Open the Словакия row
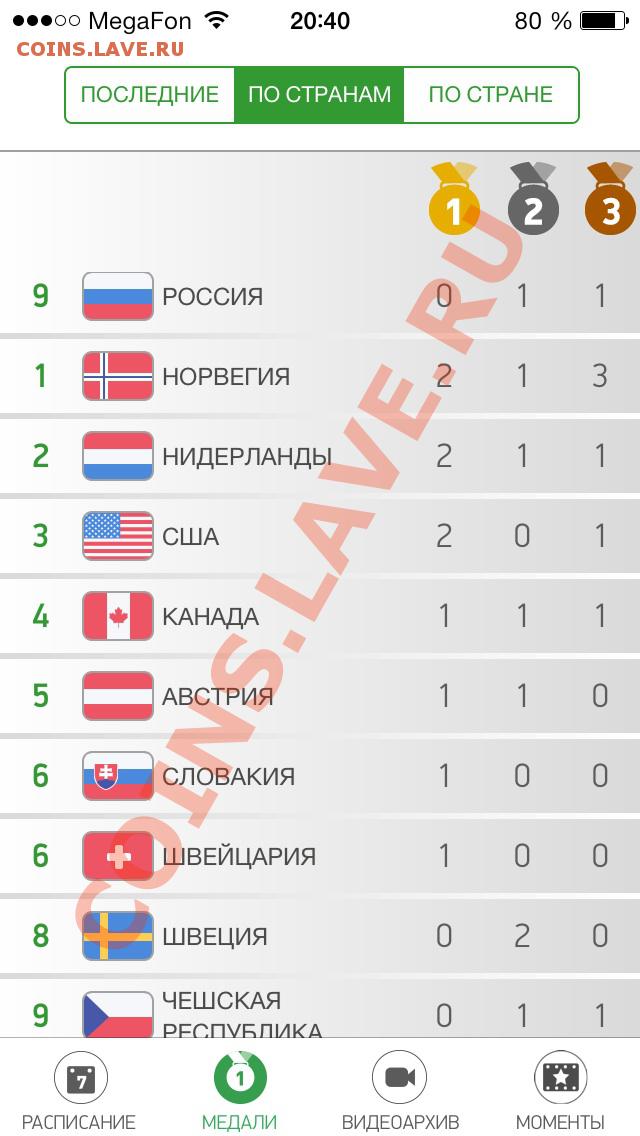 (320, 776)
